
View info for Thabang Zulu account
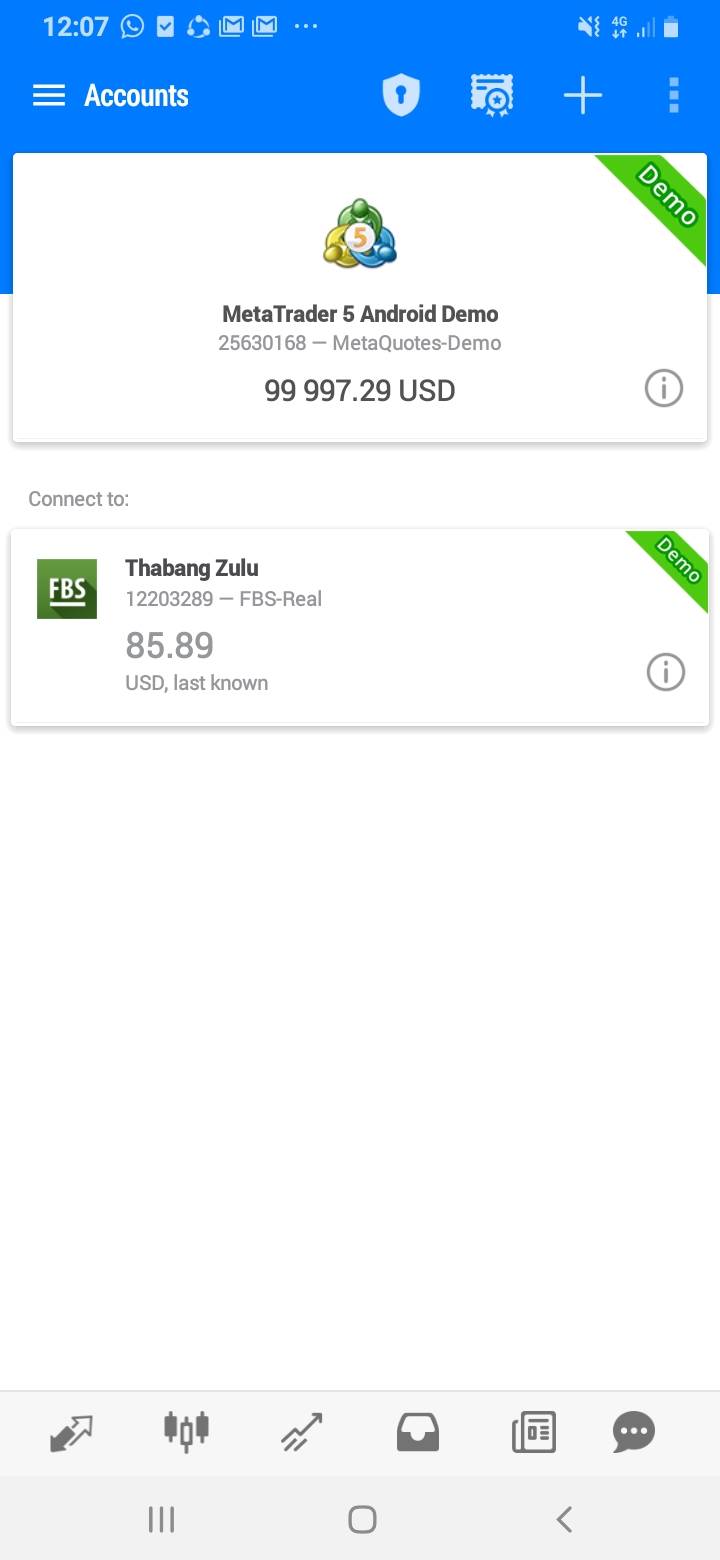[x=666, y=672]
